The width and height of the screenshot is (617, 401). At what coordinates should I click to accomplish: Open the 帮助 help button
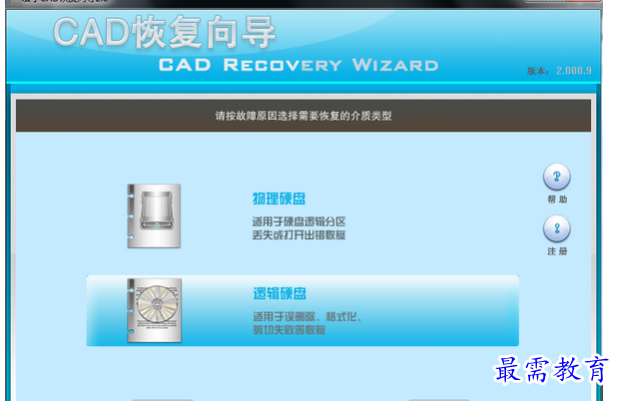click(556, 179)
